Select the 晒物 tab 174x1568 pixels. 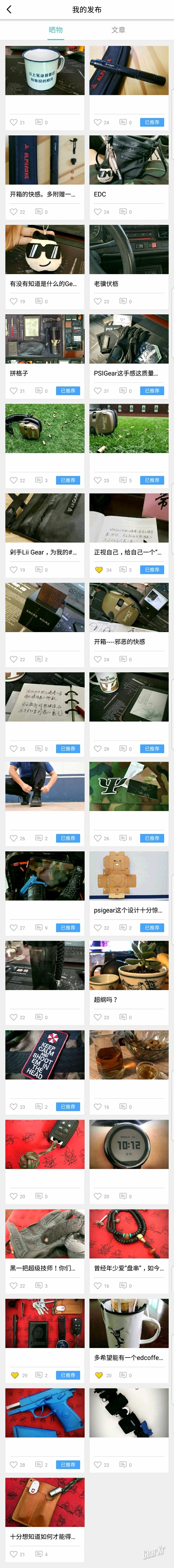[55, 30]
